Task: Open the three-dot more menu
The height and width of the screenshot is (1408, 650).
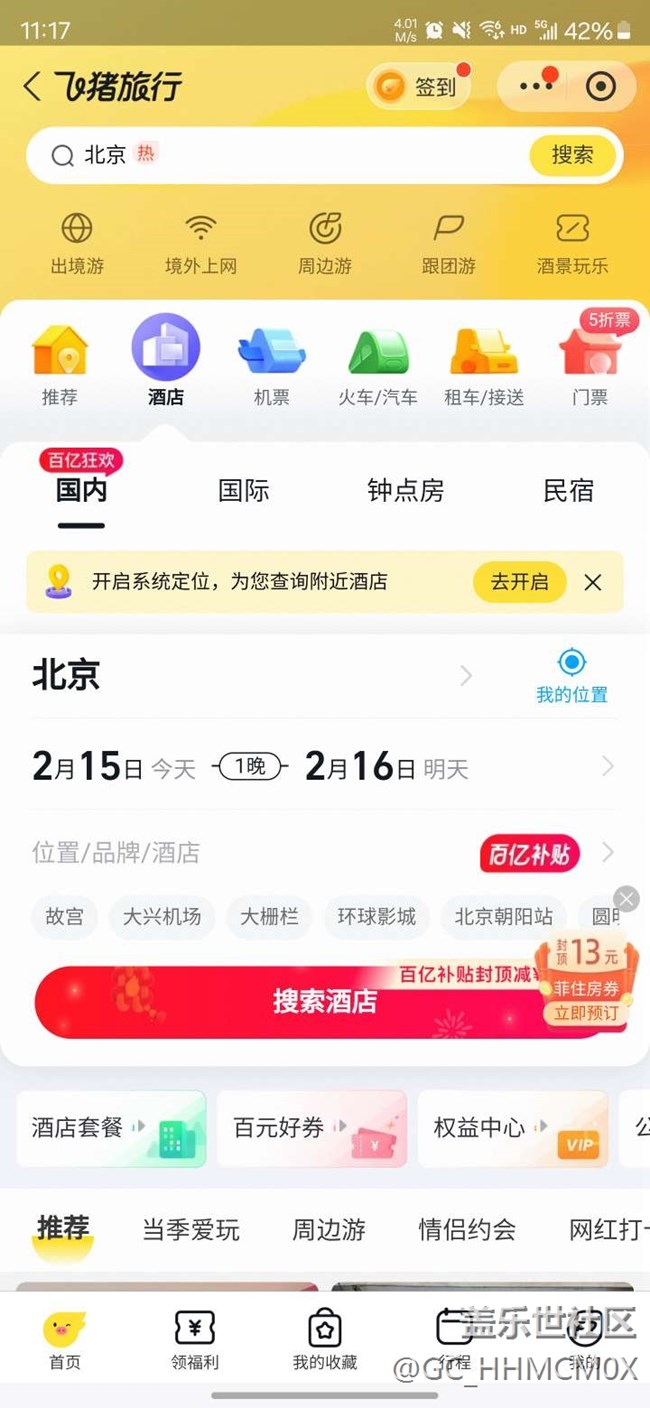Action: pyautogui.click(x=537, y=87)
